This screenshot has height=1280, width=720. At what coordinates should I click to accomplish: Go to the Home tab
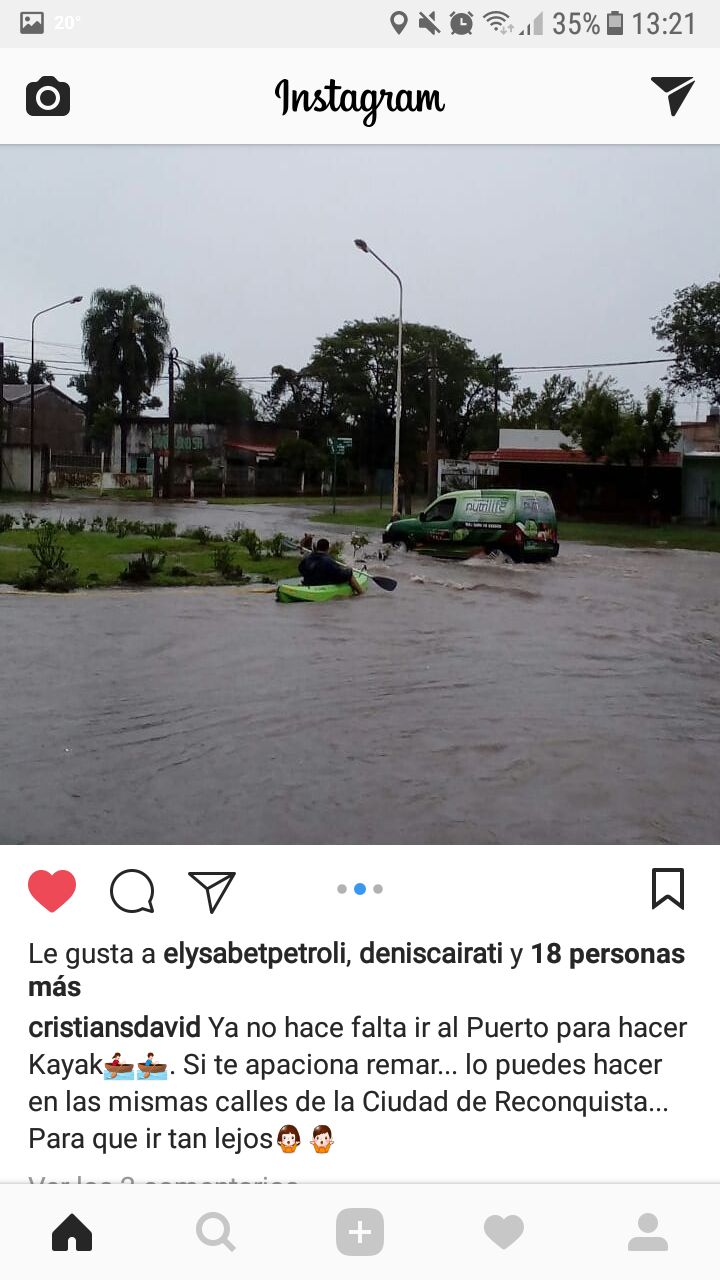point(72,1233)
